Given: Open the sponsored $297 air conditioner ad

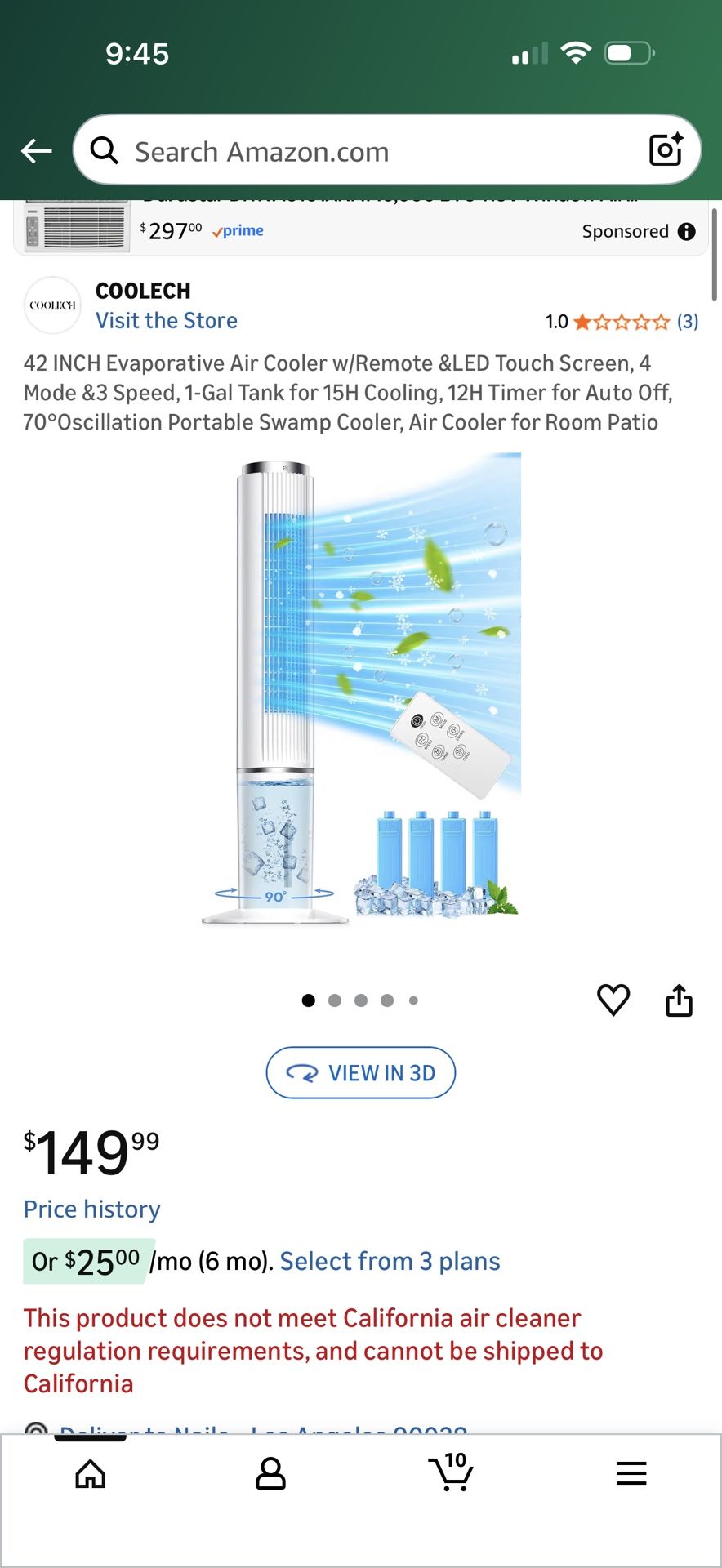Looking at the screenshot, I should tap(360, 226).
